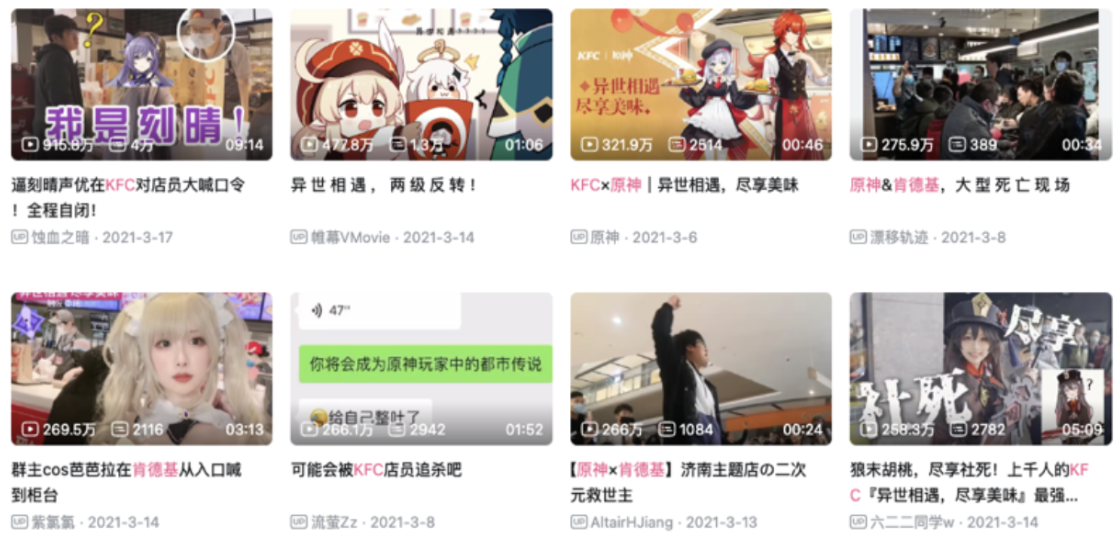Image resolution: width=1120 pixels, height=546 pixels.
Task: Open the 'KFC×原神｜异世相遇，尽享美味' video
Action: pos(701,85)
